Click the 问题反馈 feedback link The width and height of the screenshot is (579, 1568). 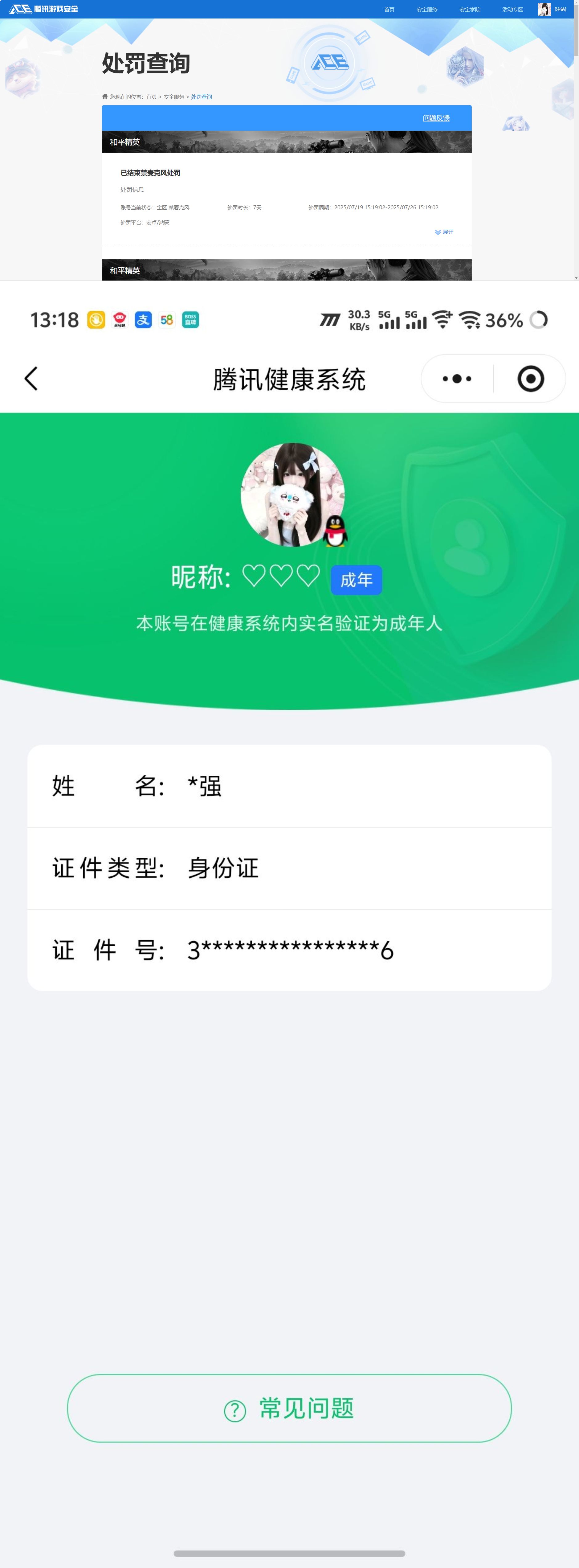[436, 117]
